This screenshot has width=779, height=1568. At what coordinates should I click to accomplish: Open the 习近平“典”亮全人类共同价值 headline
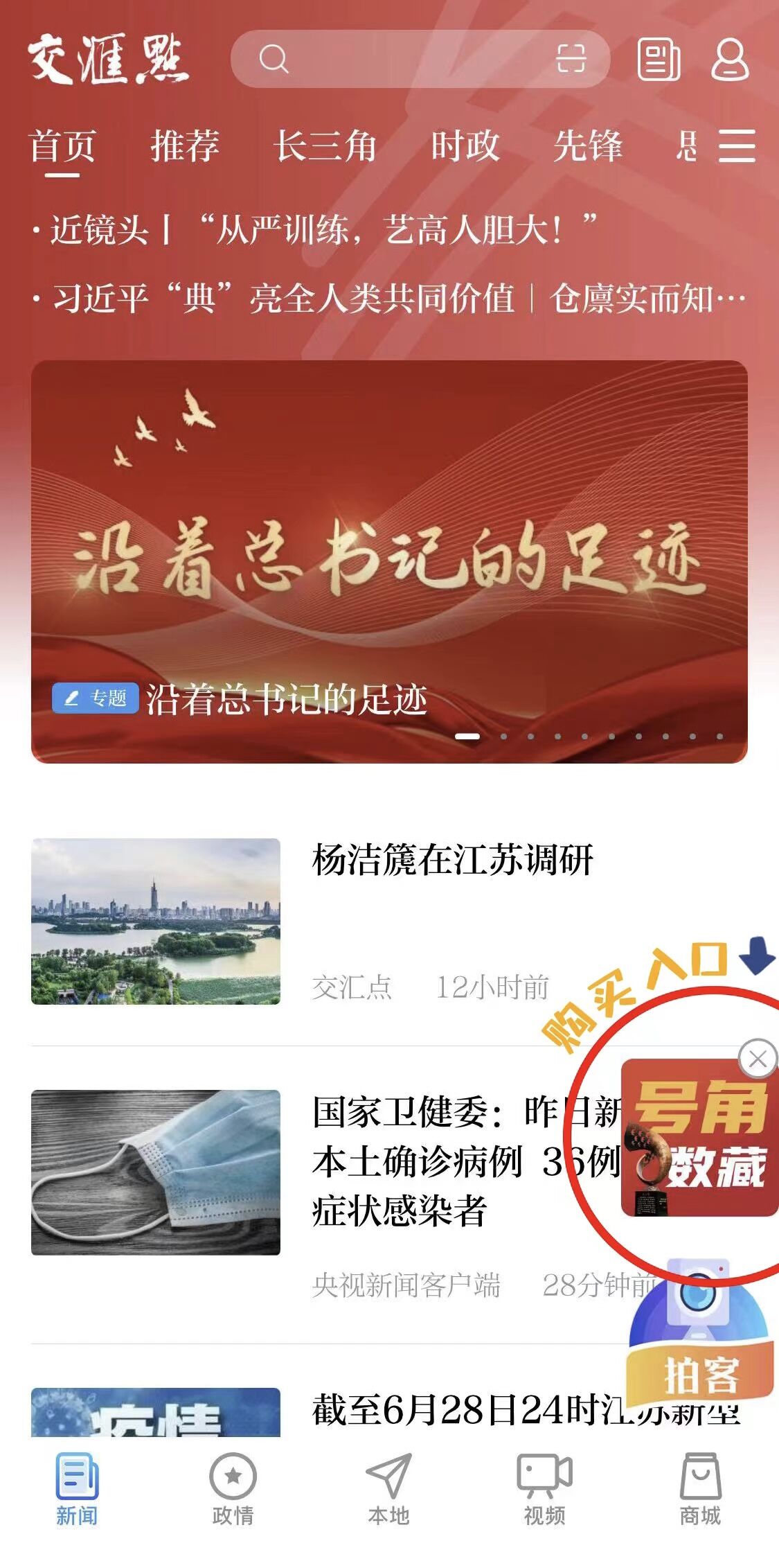(284, 299)
